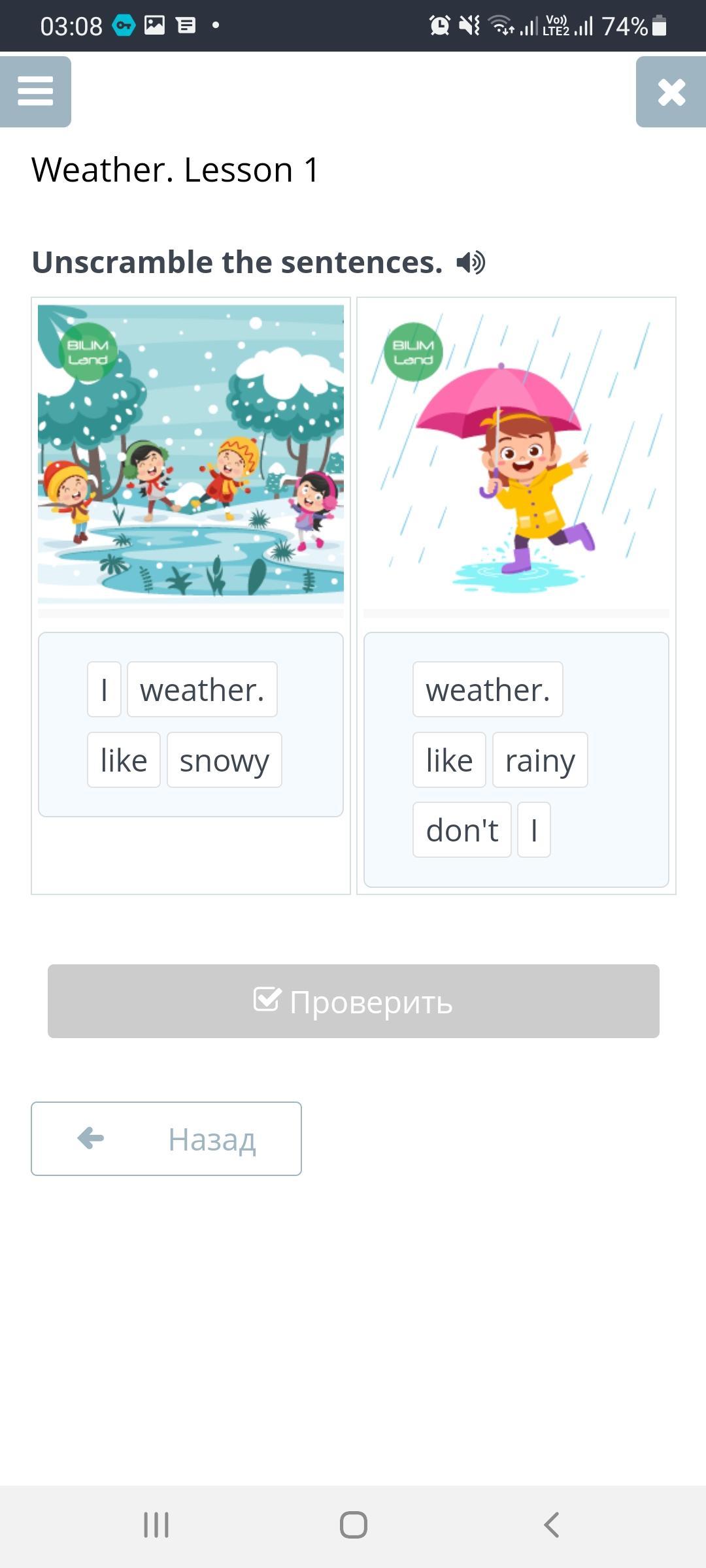Select the word 'snowy'
This screenshot has width=706, height=1568.
pyautogui.click(x=224, y=760)
